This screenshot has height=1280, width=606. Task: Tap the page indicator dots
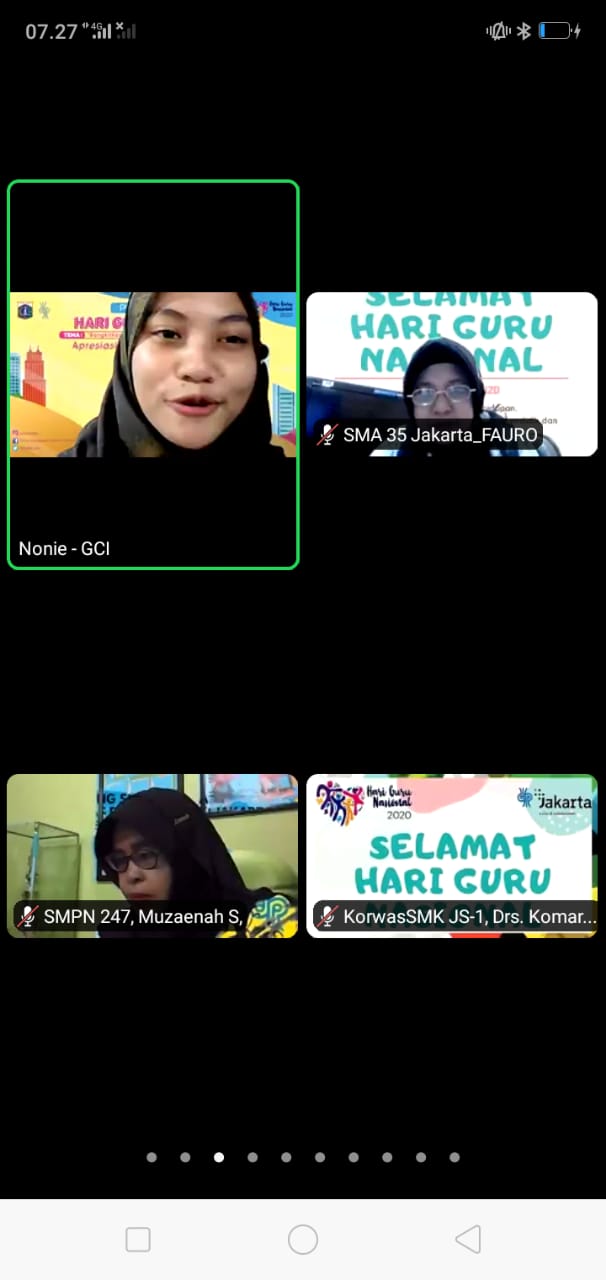click(x=303, y=1157)
